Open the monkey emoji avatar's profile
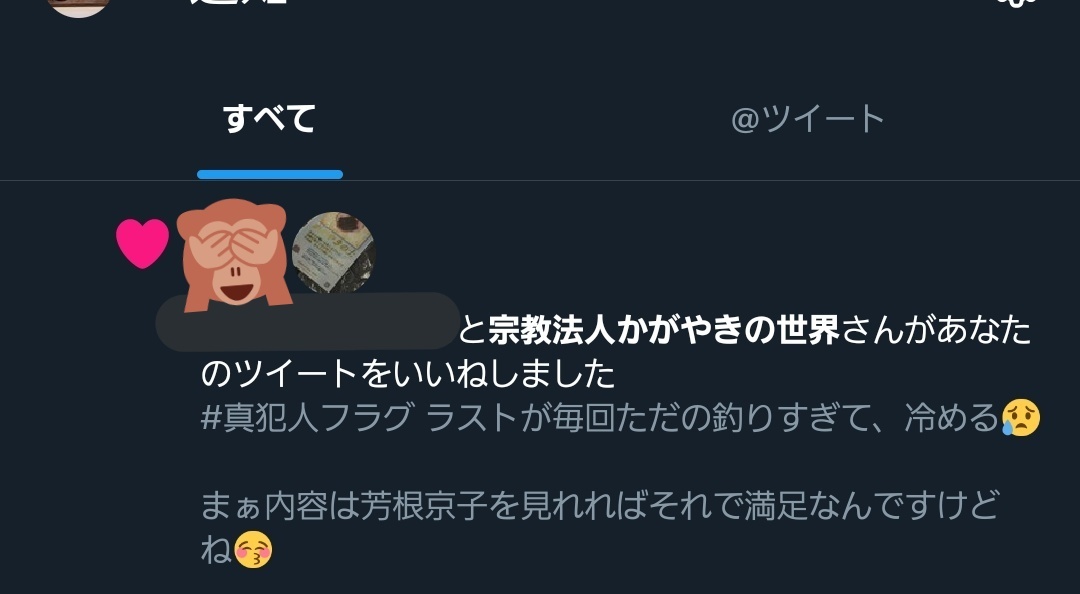The height and width of the screenshot is (594, 1080). pyautogui.click(x=232, y=256)
